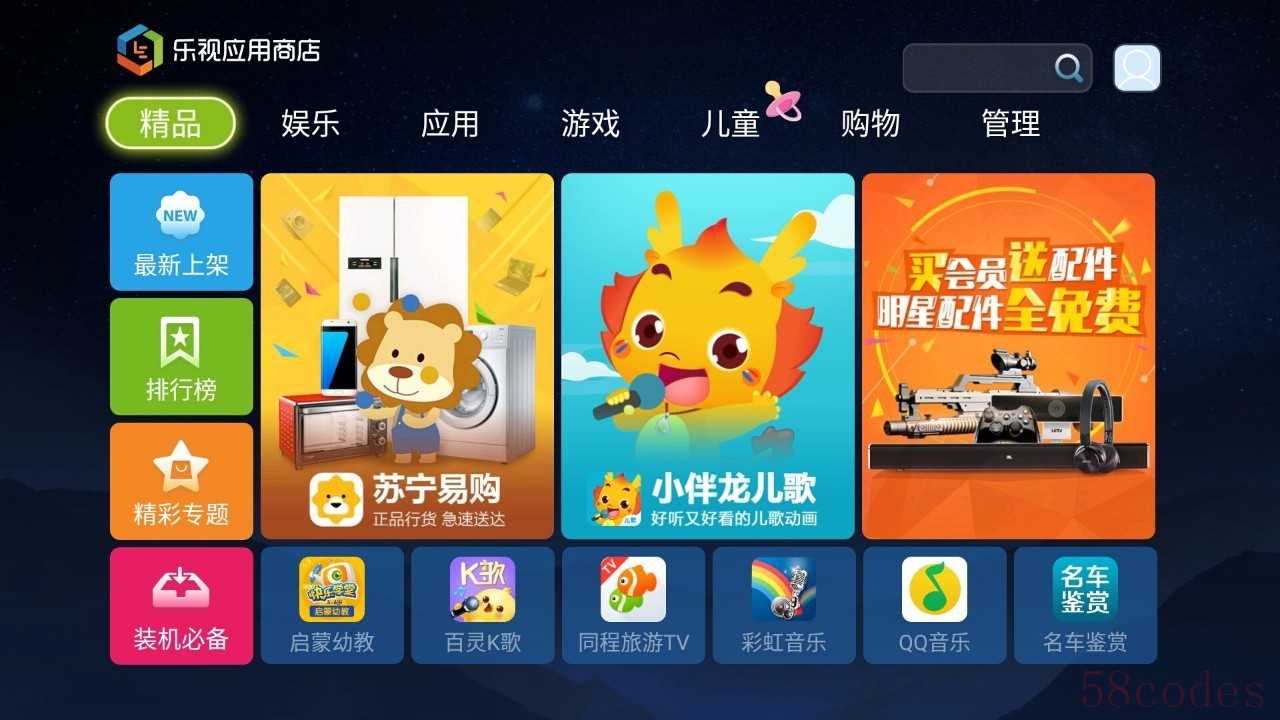Open the 装机必备 tile

coord(181,606)
